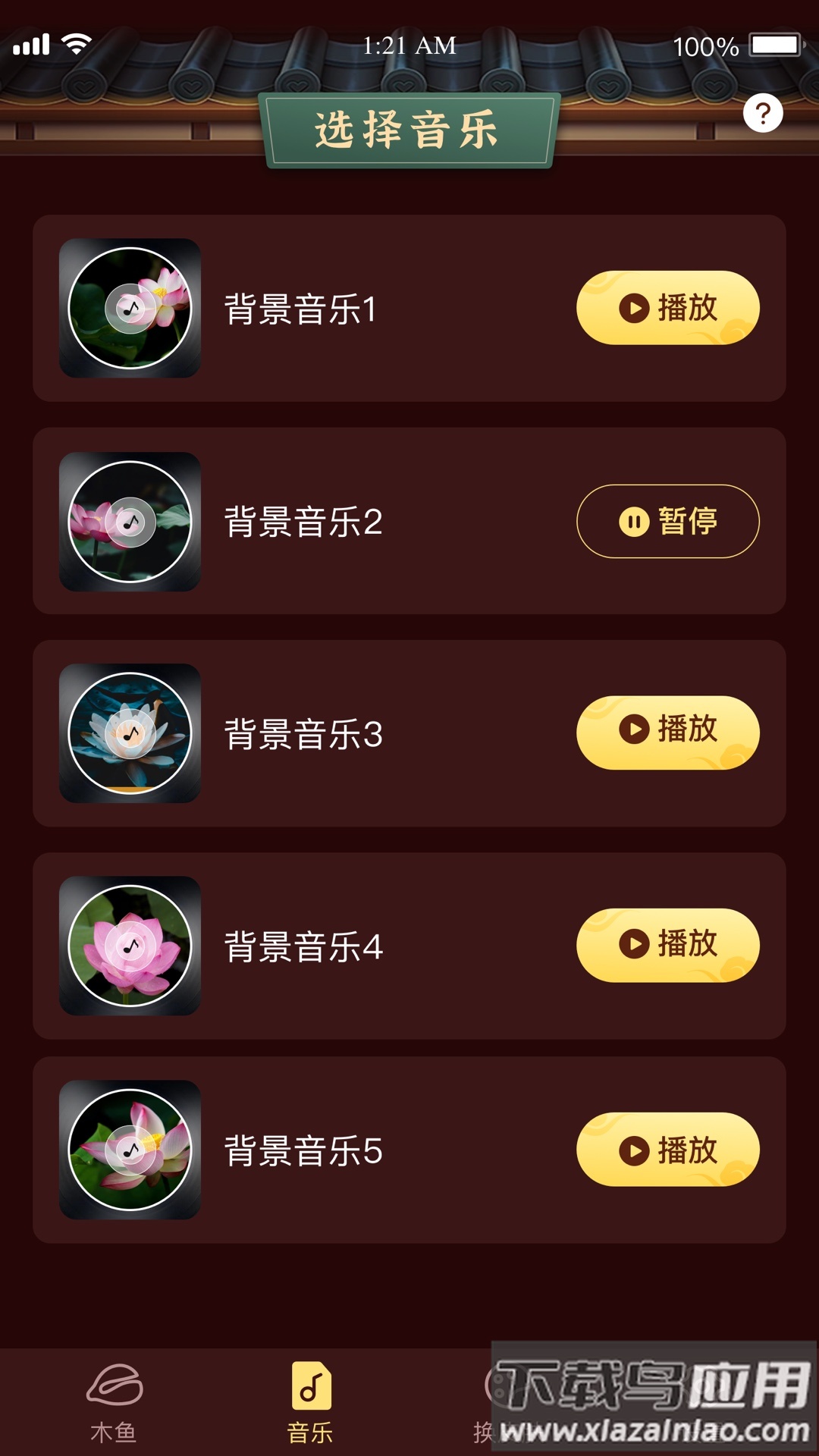Tap the note icon on 背景音乐4 album art
819x1456 pixels.
click(129, 946)
